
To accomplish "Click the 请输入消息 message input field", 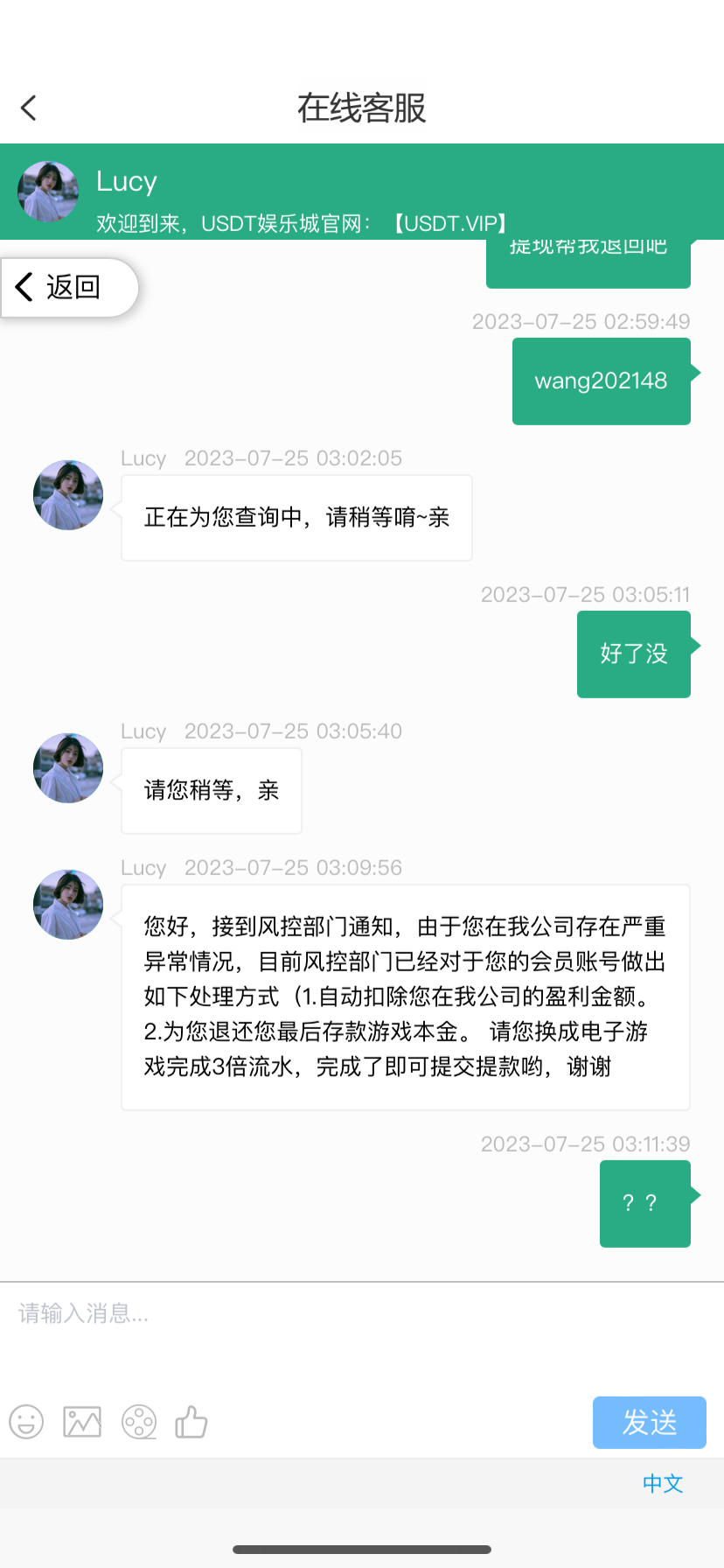I will click(x=262, y=1314).
